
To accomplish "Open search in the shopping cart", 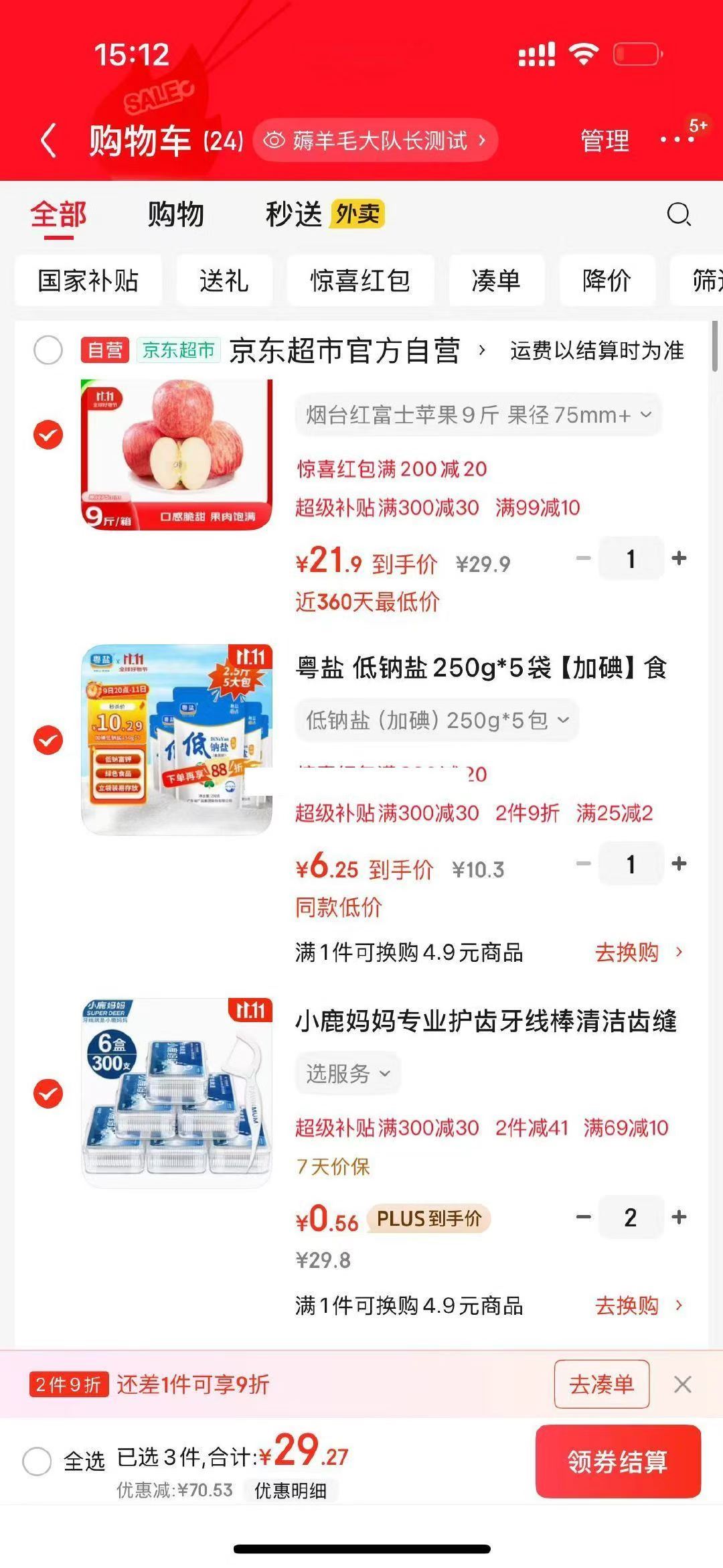I will (679, 215).
